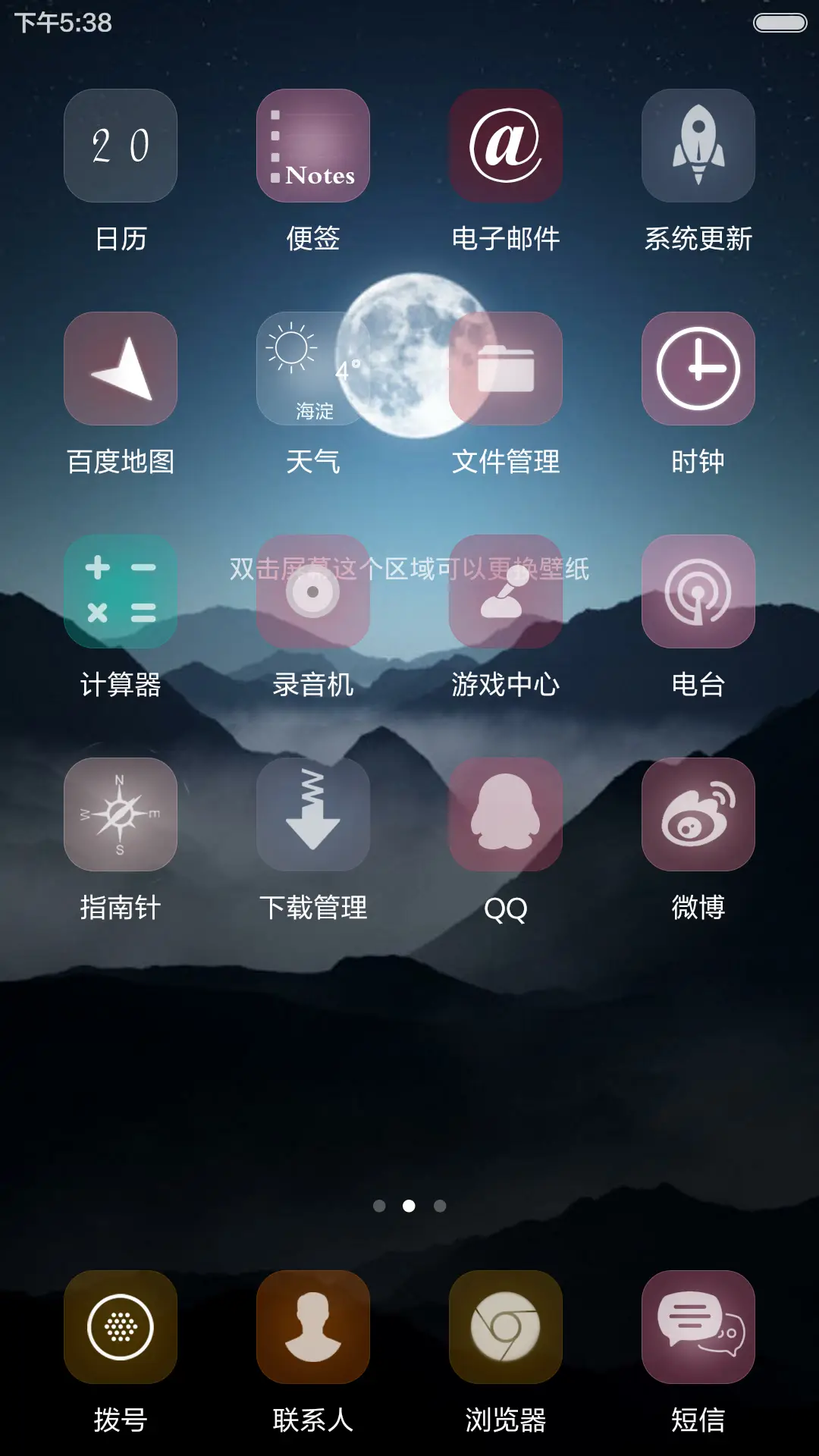The width and height of the screenshot is (819, 1456).
Task: Start the 计算器 calculator
Action: [121, 593]
